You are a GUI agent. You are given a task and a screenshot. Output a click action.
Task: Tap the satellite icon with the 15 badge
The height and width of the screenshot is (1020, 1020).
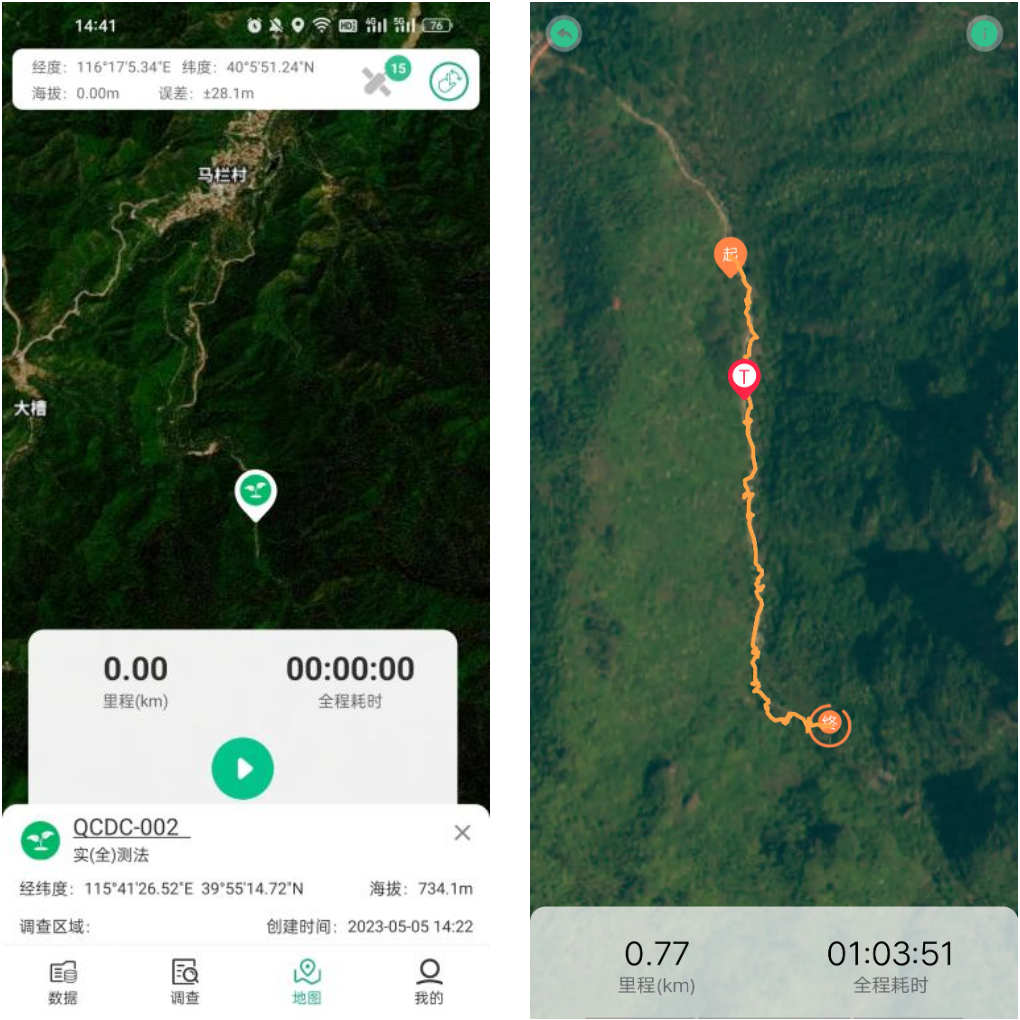click(381, 80)
